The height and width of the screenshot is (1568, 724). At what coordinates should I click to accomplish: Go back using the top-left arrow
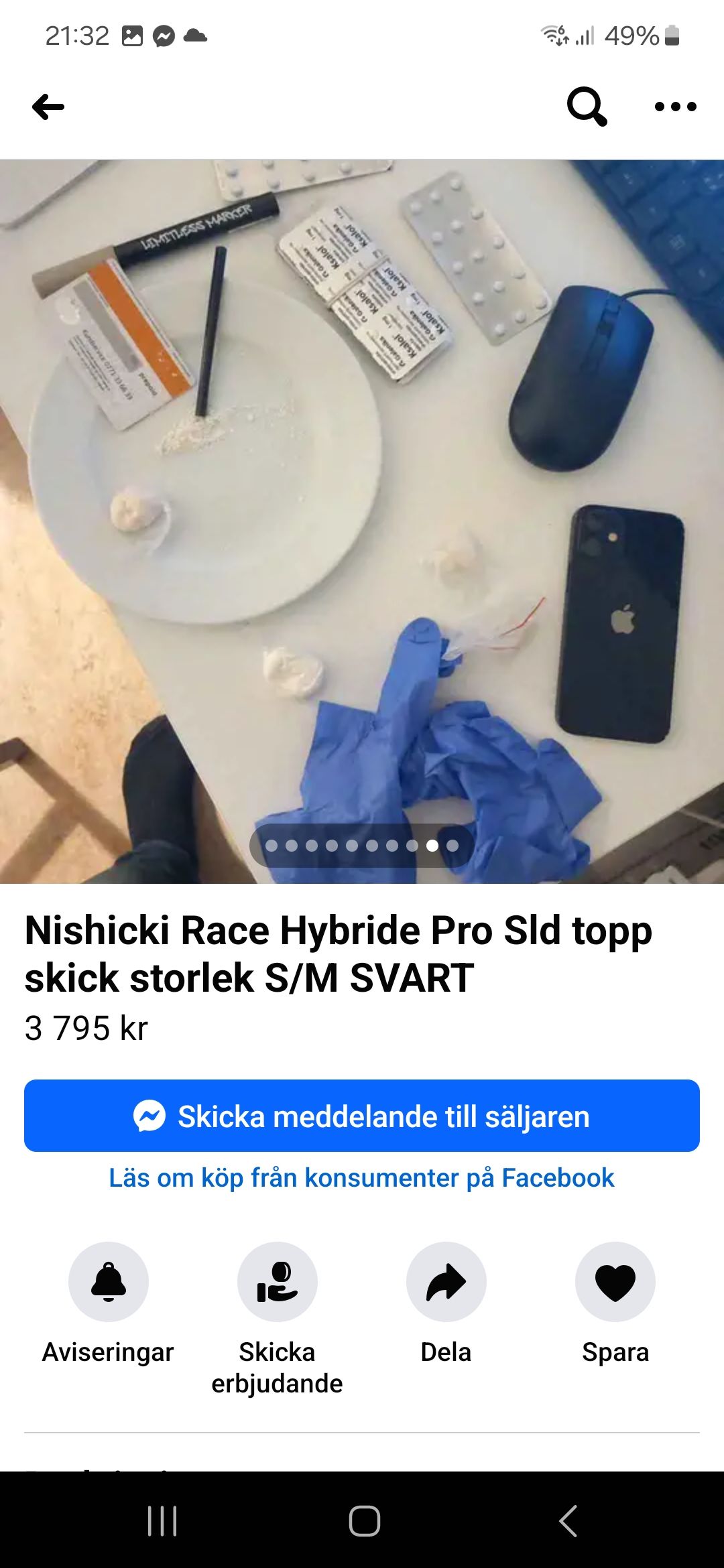[x=48, y=107]
